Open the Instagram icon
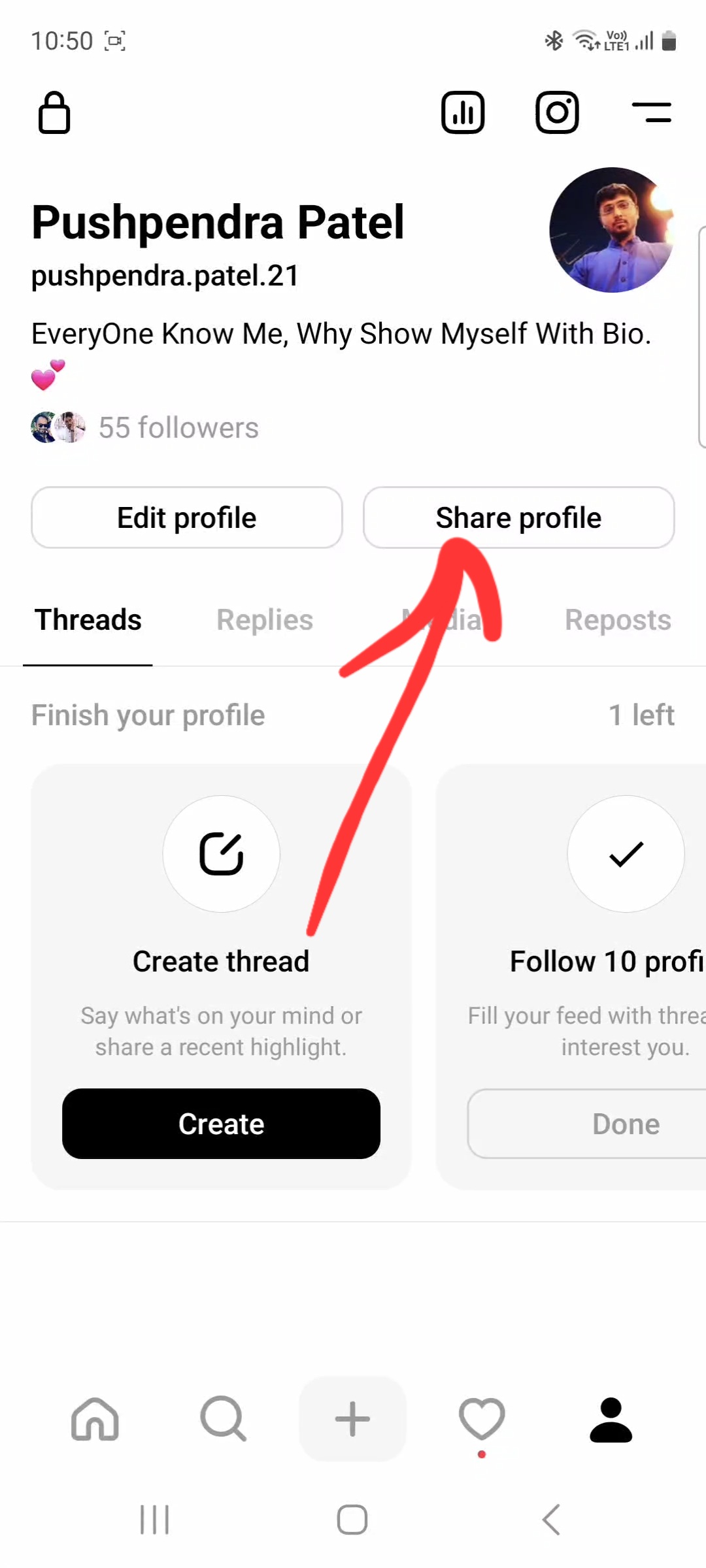This screenshot has height=1568, width=706. (557, 112)
